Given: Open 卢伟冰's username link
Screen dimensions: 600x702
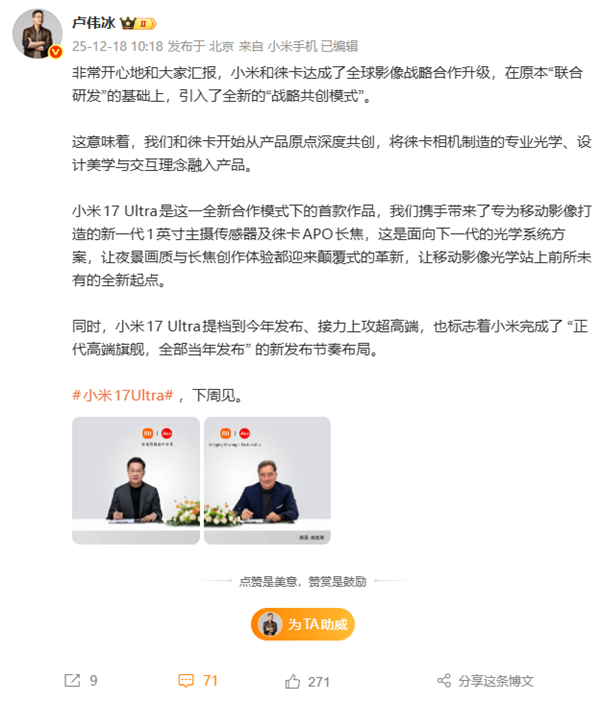Looking at the screenshot, I should (x=95, y=21).
